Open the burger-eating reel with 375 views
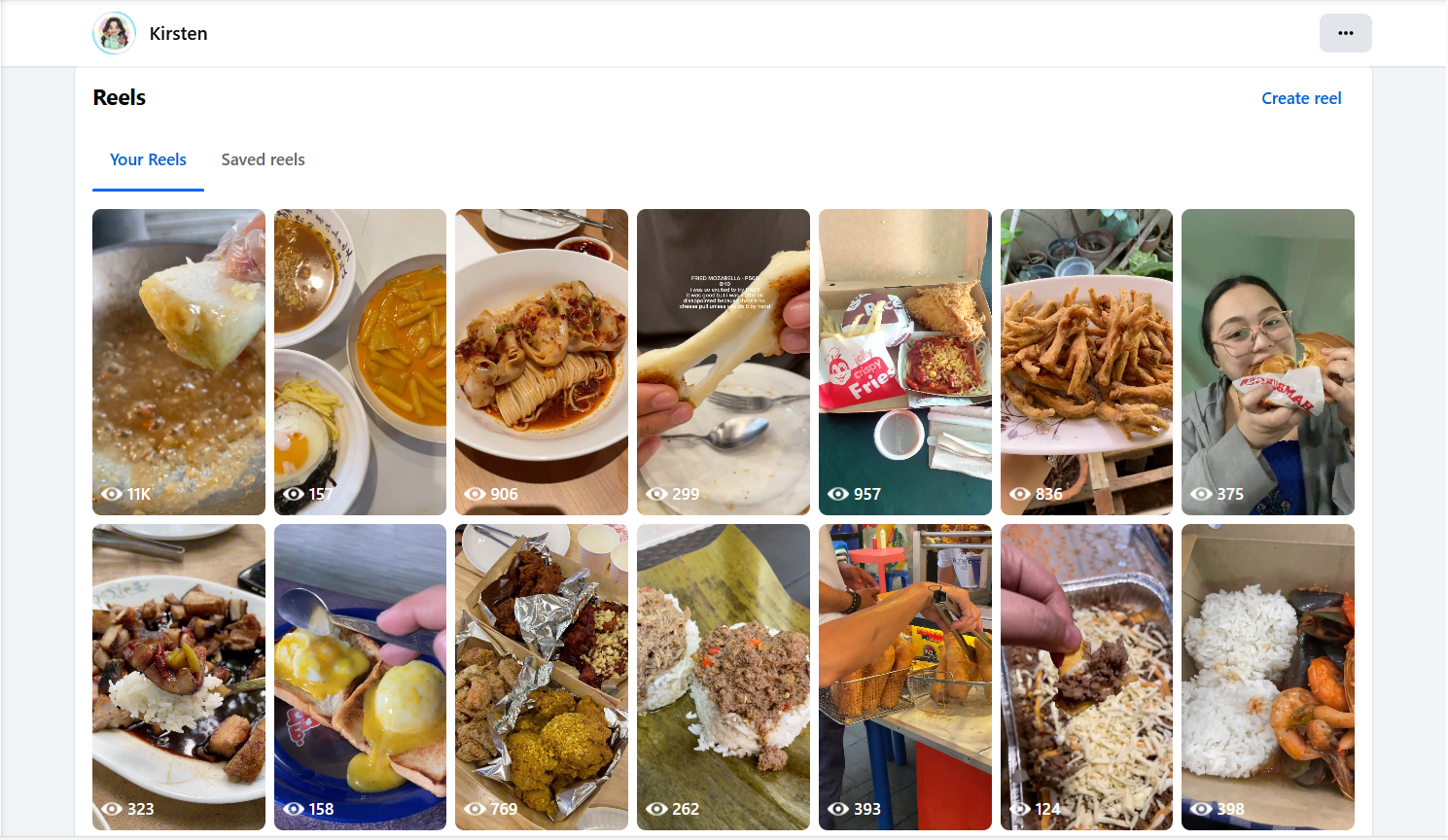The width and height of the screenshot is (1448, 840). click(1267, 362)
